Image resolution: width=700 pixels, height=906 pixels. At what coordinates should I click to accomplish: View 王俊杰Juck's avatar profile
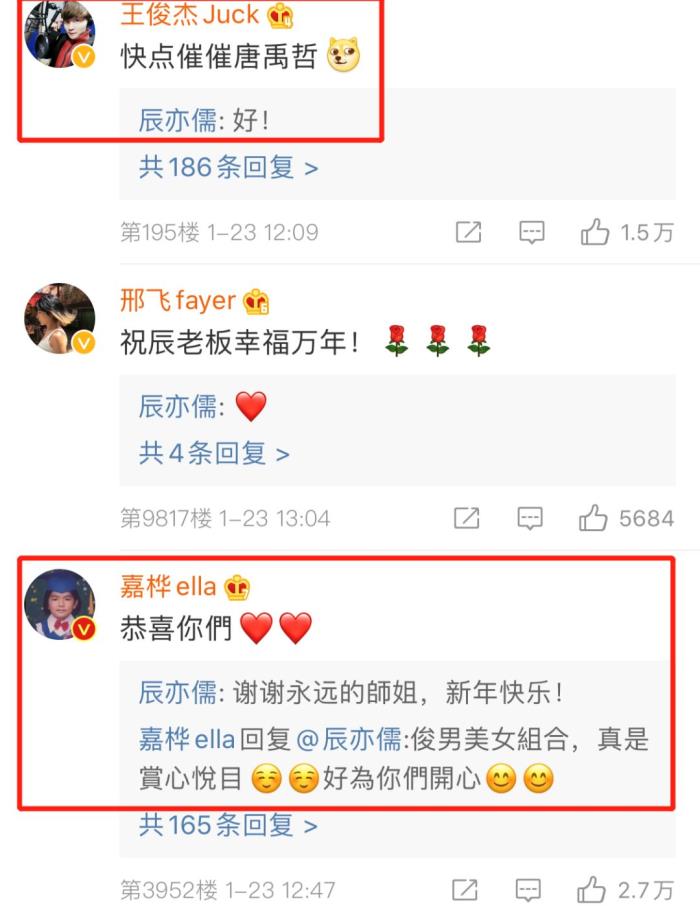pyautogui.click(x=60, y=33)
